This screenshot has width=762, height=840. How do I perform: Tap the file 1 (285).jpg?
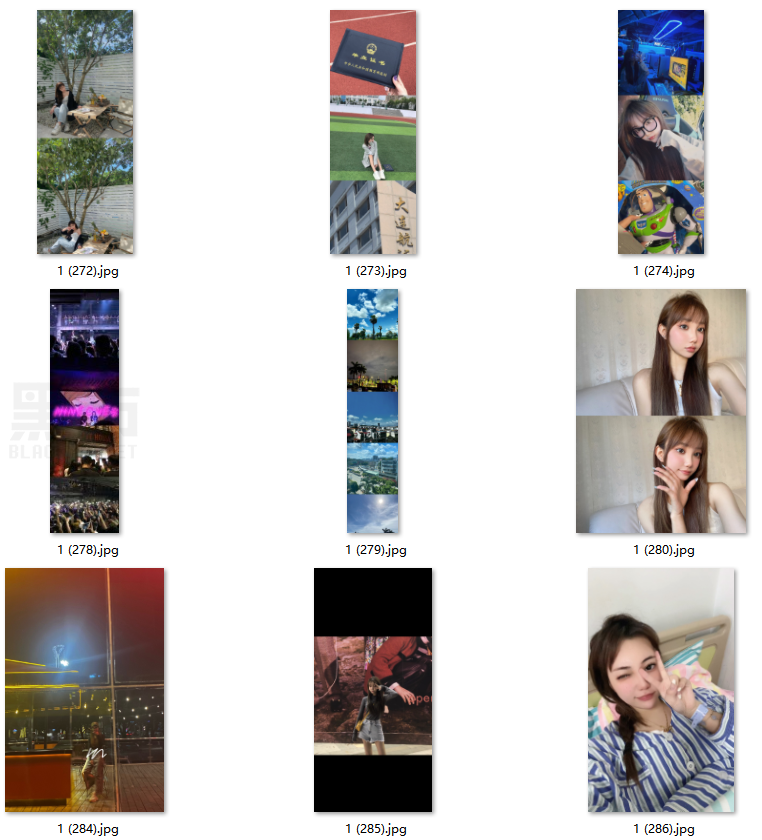pyautogui.click(x=373, y=689)
